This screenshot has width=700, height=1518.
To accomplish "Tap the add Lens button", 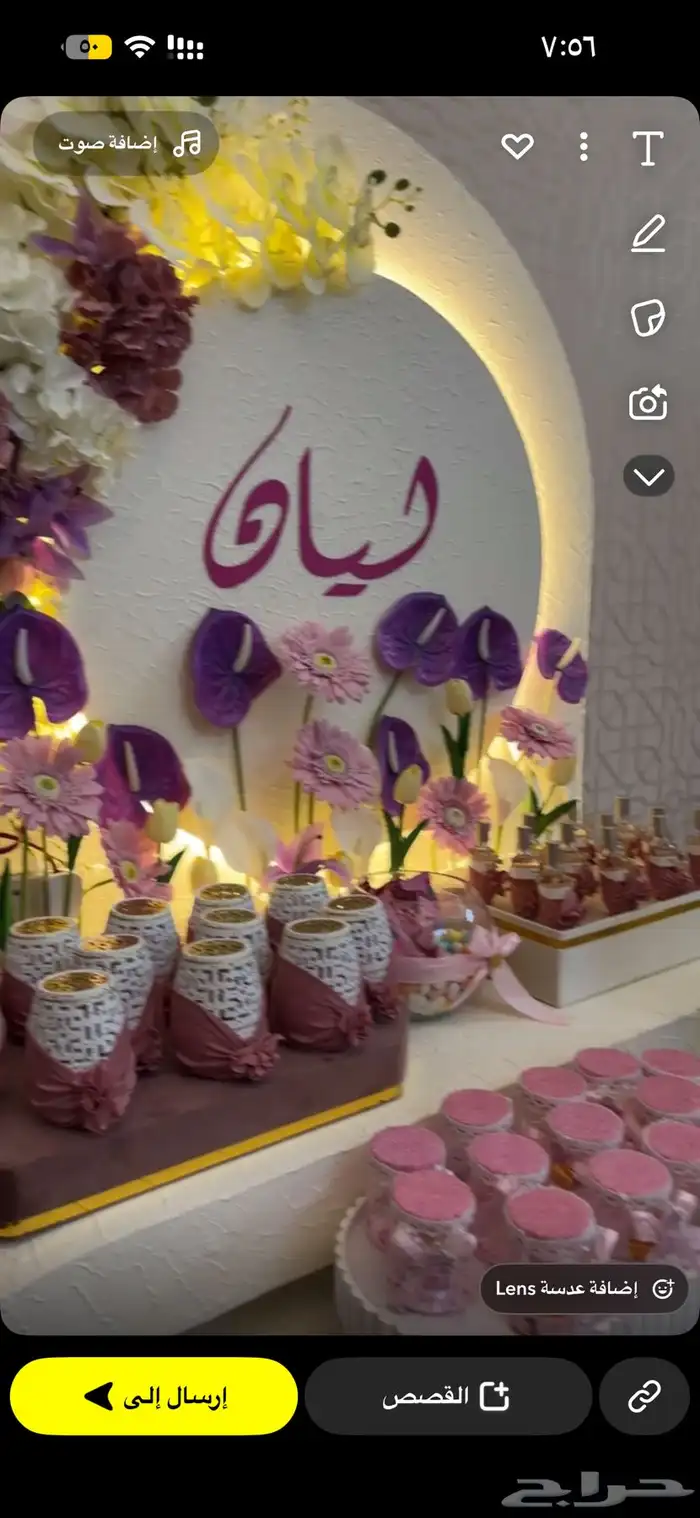I will [584, 1288].
